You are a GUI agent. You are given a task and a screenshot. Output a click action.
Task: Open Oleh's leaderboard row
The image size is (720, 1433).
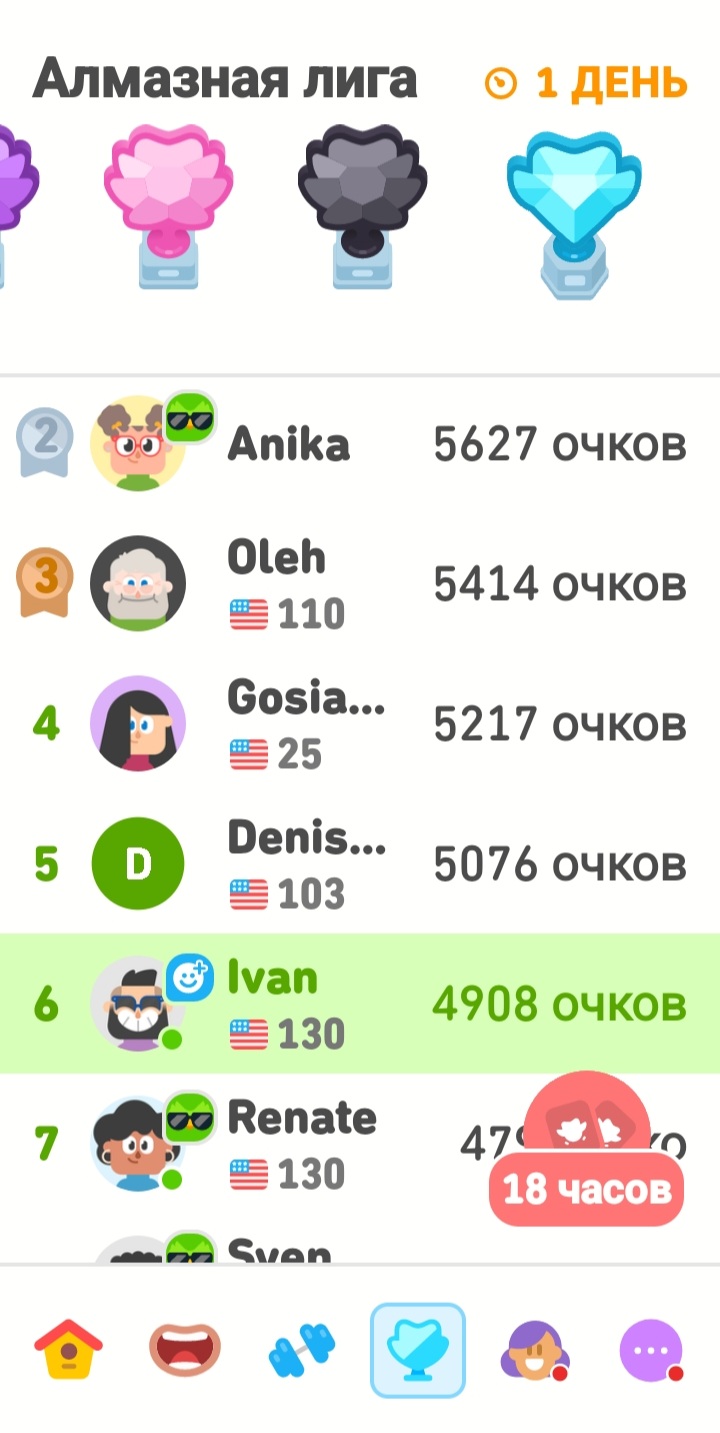[x=360, y=584]
